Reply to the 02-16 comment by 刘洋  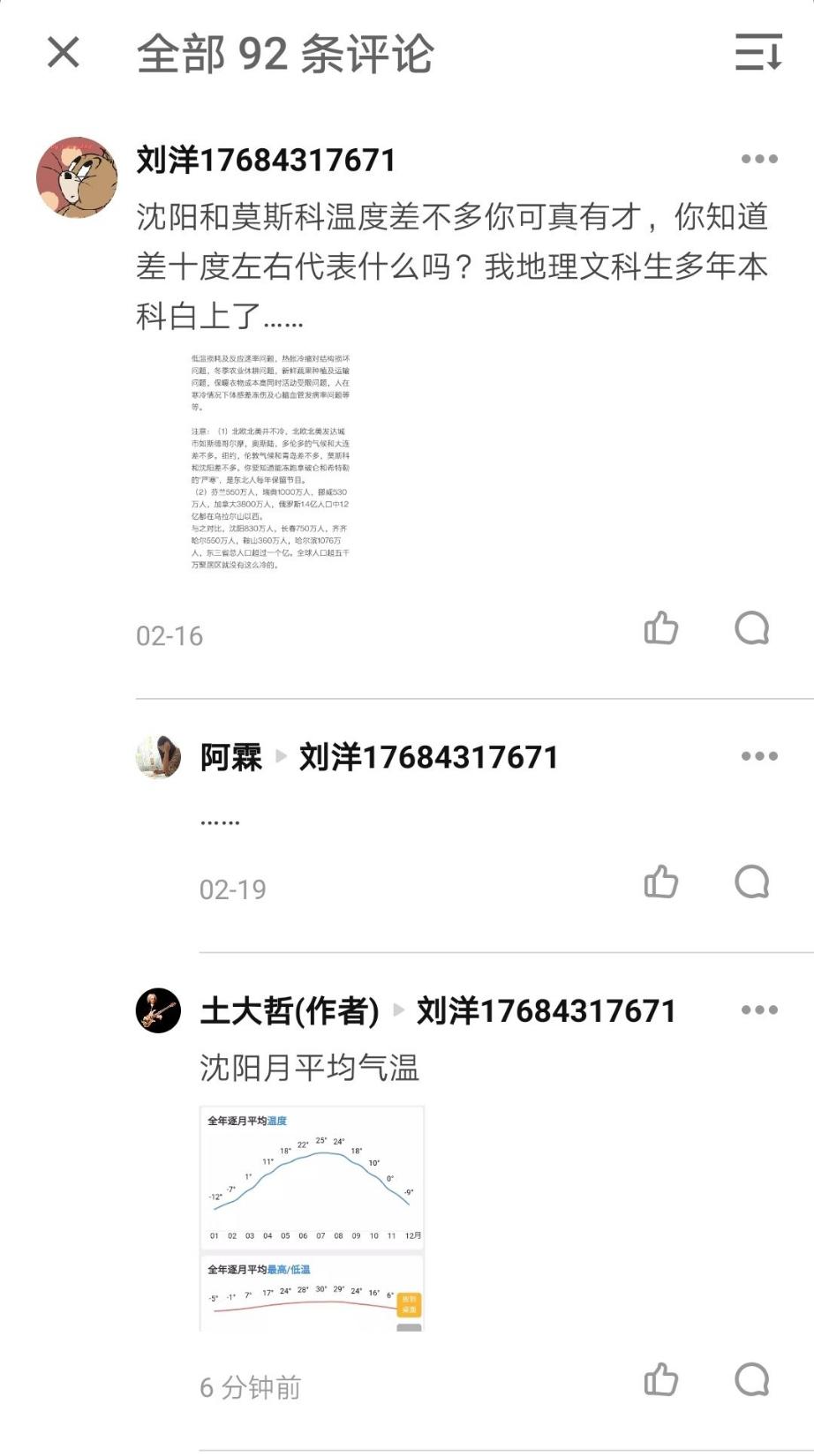[751, 628]
